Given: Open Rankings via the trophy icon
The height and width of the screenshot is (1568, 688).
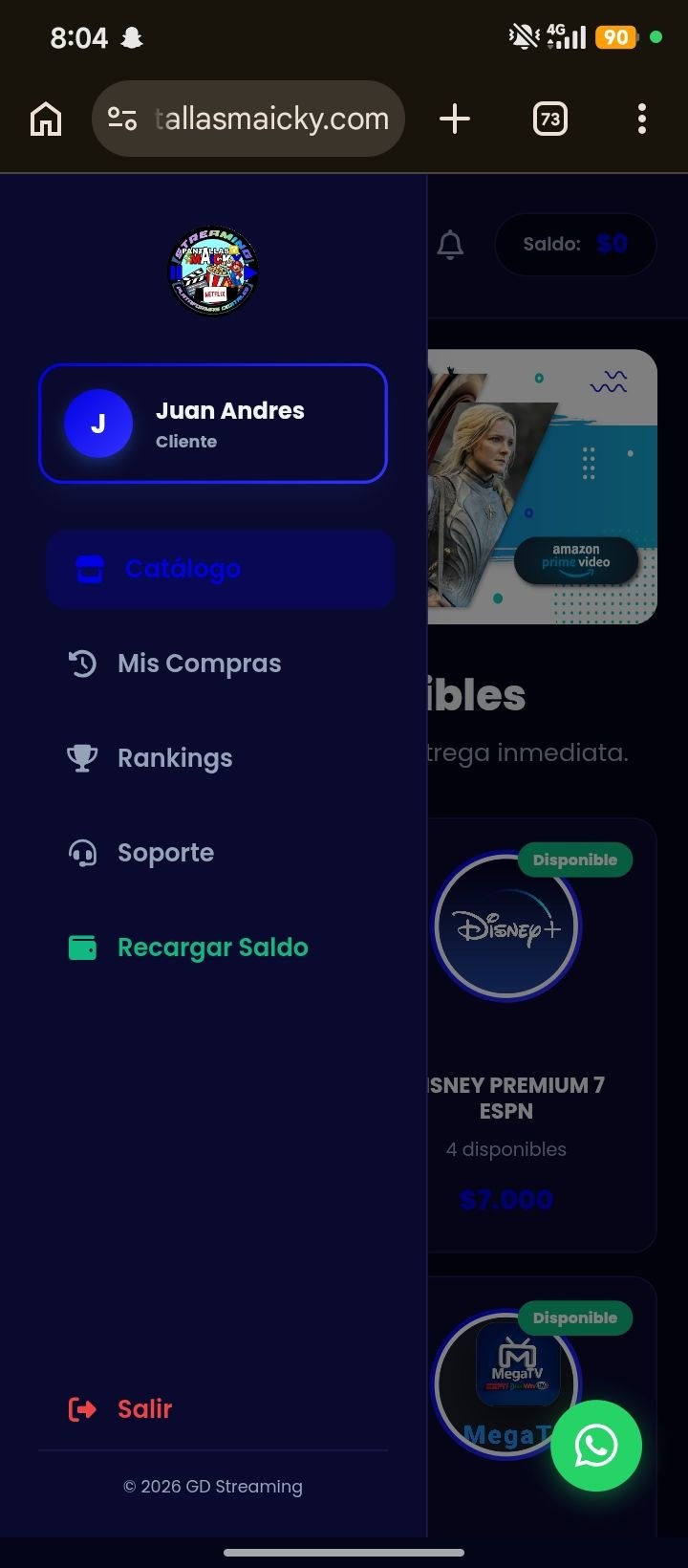Looking at the screenshot, I should [x=82, y=757].
